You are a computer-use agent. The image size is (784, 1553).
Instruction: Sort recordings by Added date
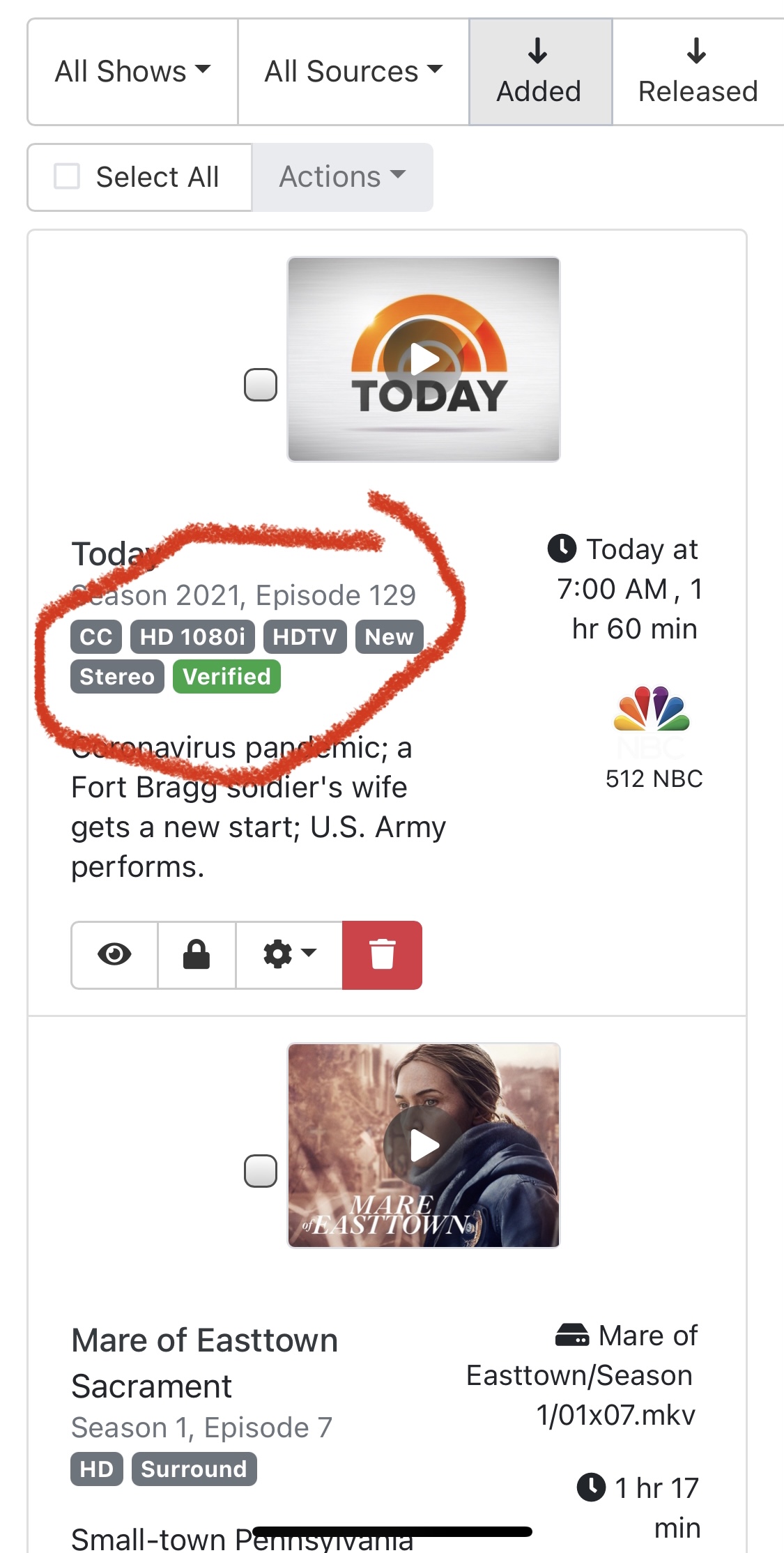click(x=539, y=72)
